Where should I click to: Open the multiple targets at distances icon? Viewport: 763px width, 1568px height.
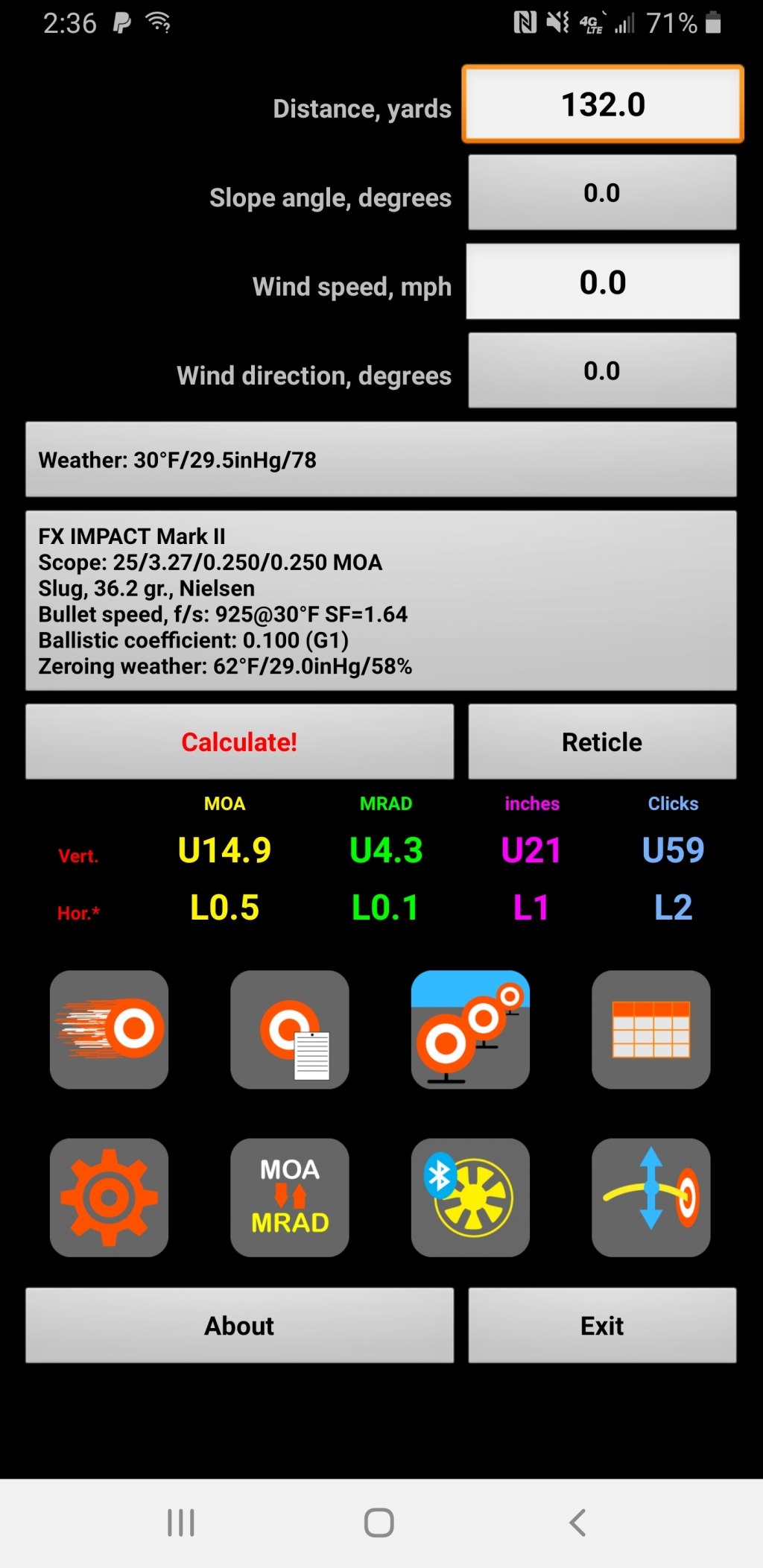tap(470, 1030)
